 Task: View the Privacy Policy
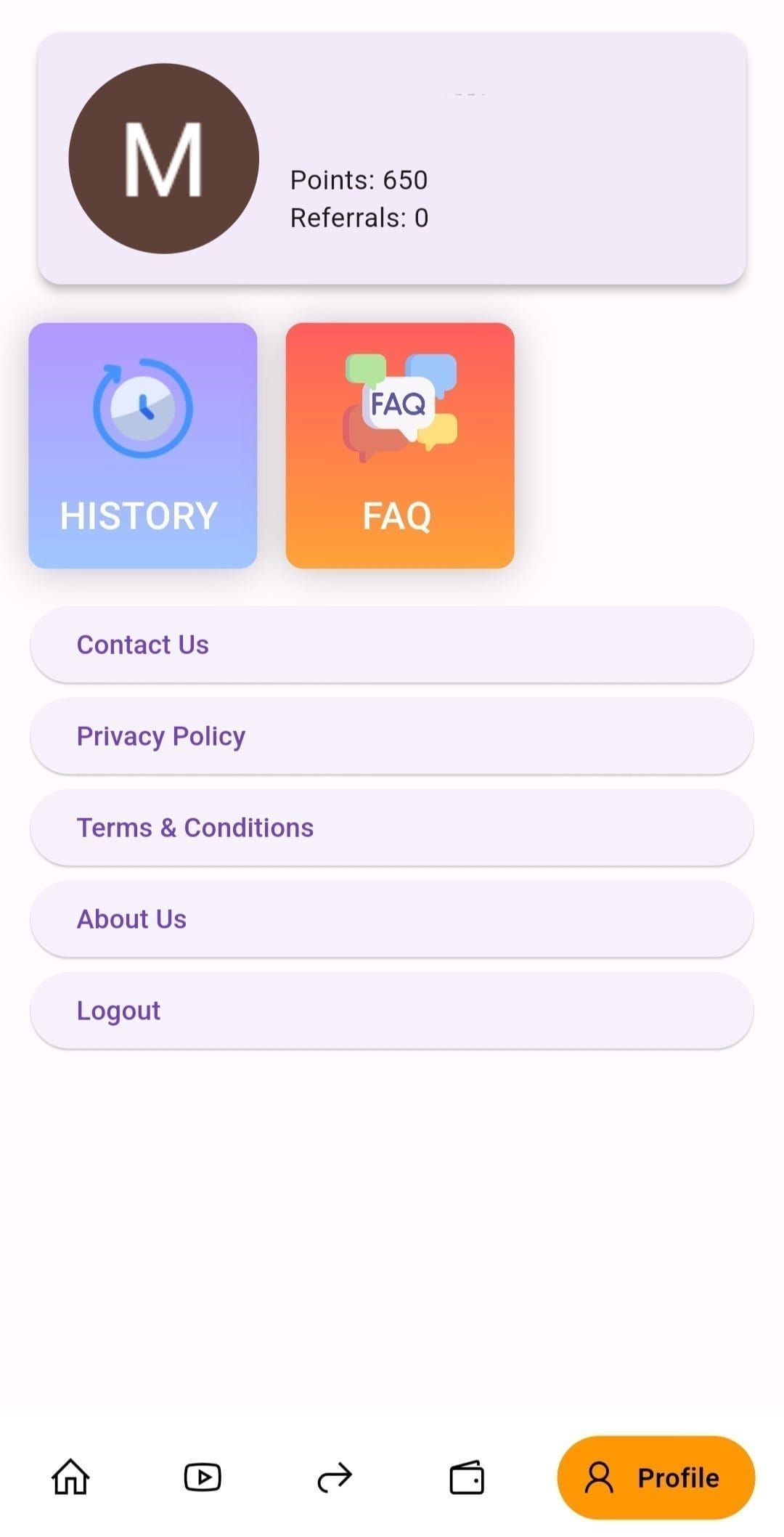[x=391, y=736]
